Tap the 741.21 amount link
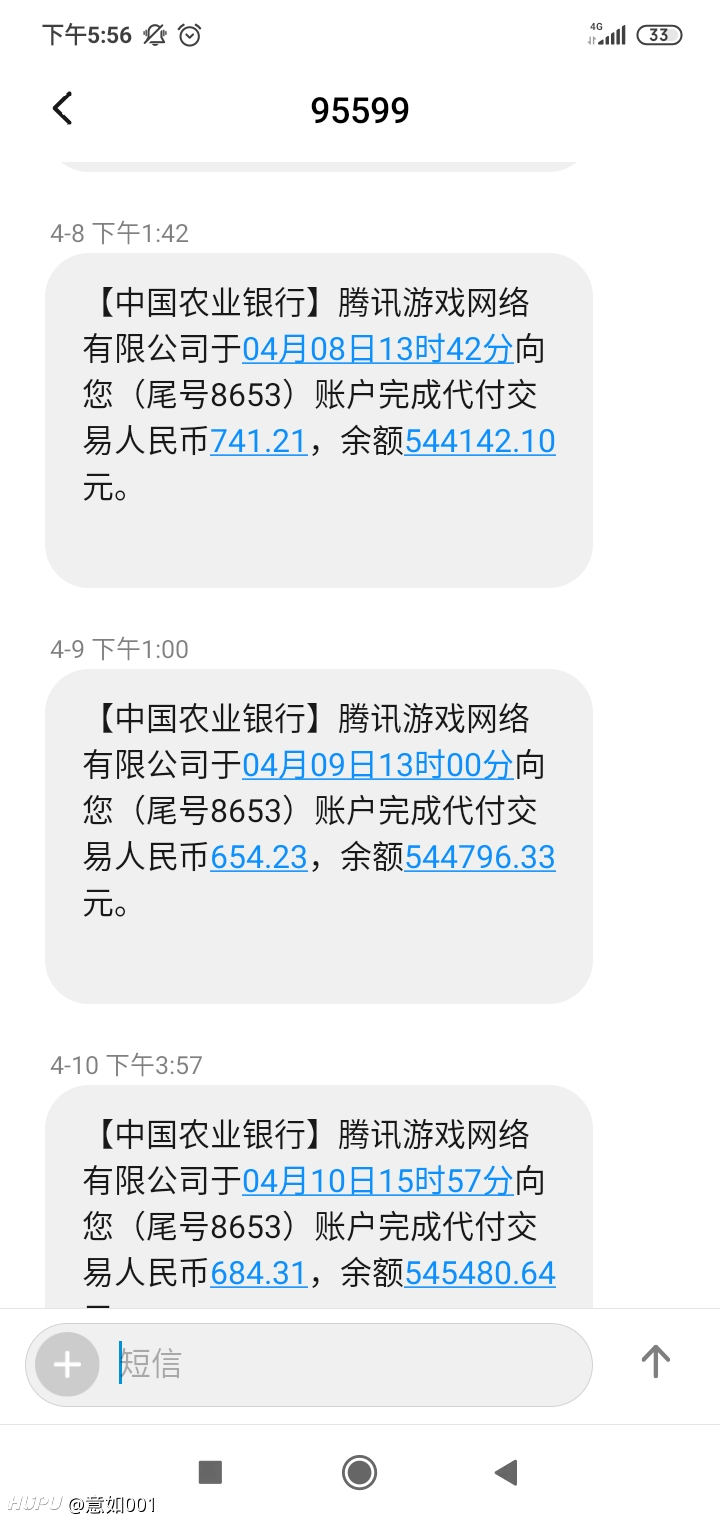This screenshot has height=1520, width=720. (x=259, y=441)
